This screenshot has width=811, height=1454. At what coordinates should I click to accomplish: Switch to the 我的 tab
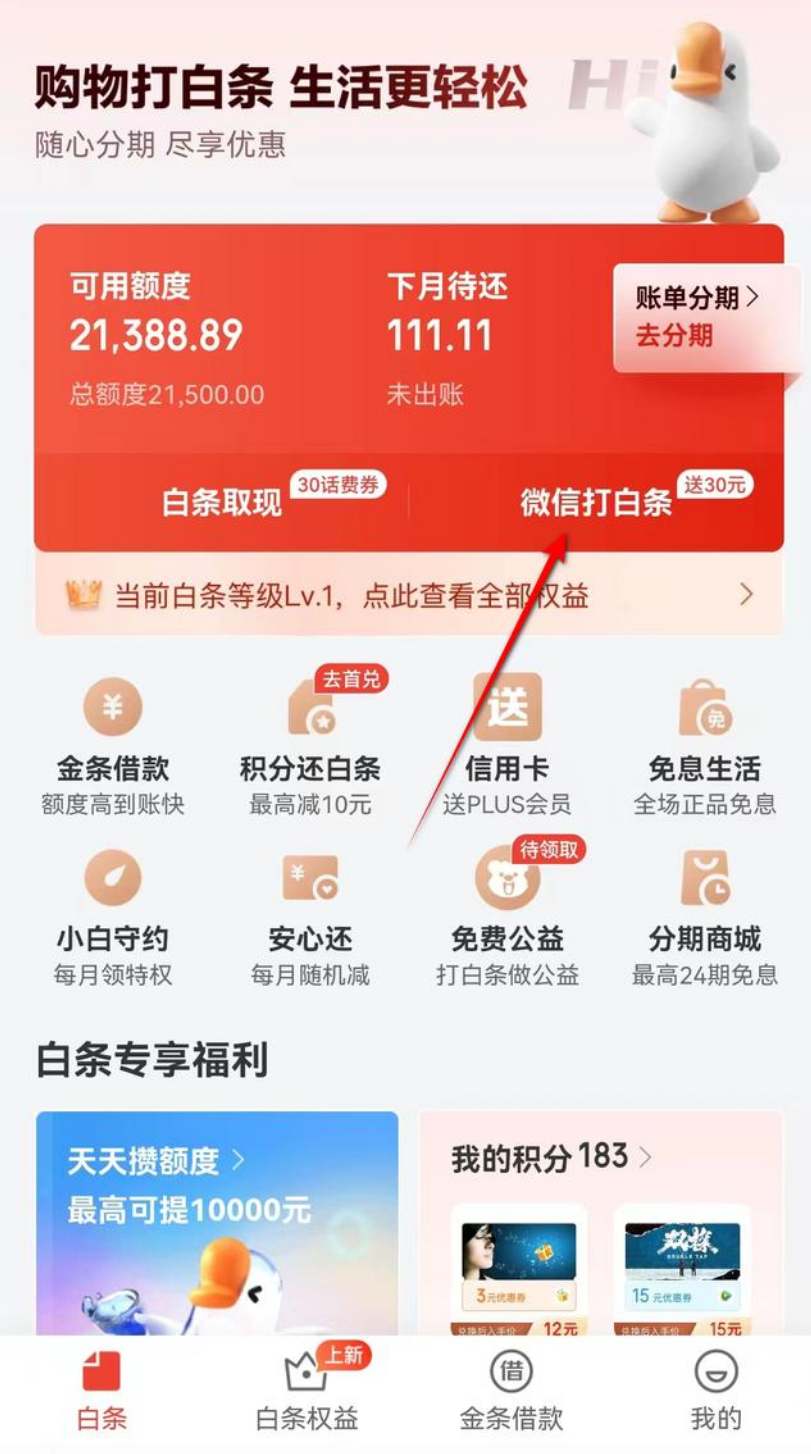click(x=716, y=1390)
